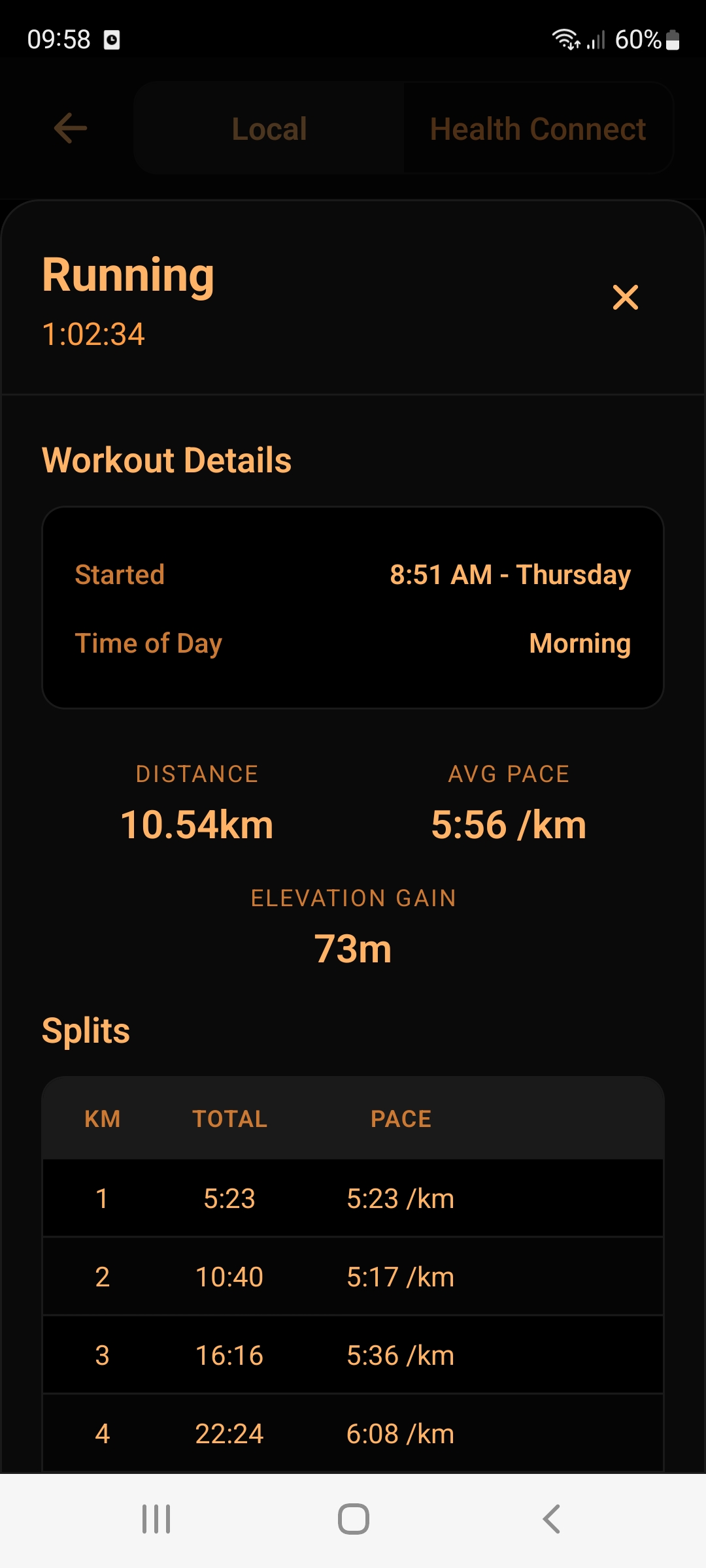The width and height of the screenshot is (706, 1568).
Task: Switch to the Health Connect tab
Action: point(537,129)
